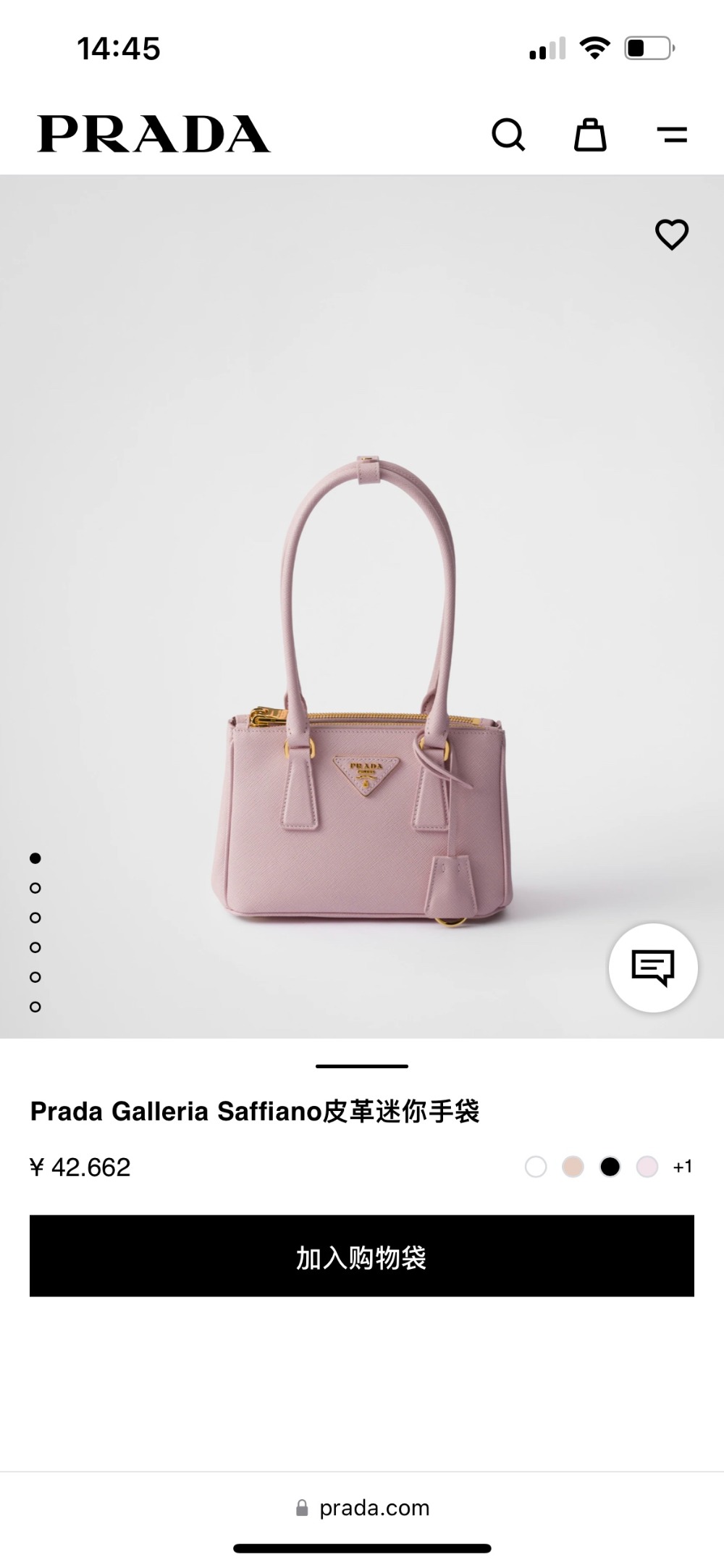Add the bag to wishlist
Viewport: 724px width, 1568px height.
tap(671, 235)
